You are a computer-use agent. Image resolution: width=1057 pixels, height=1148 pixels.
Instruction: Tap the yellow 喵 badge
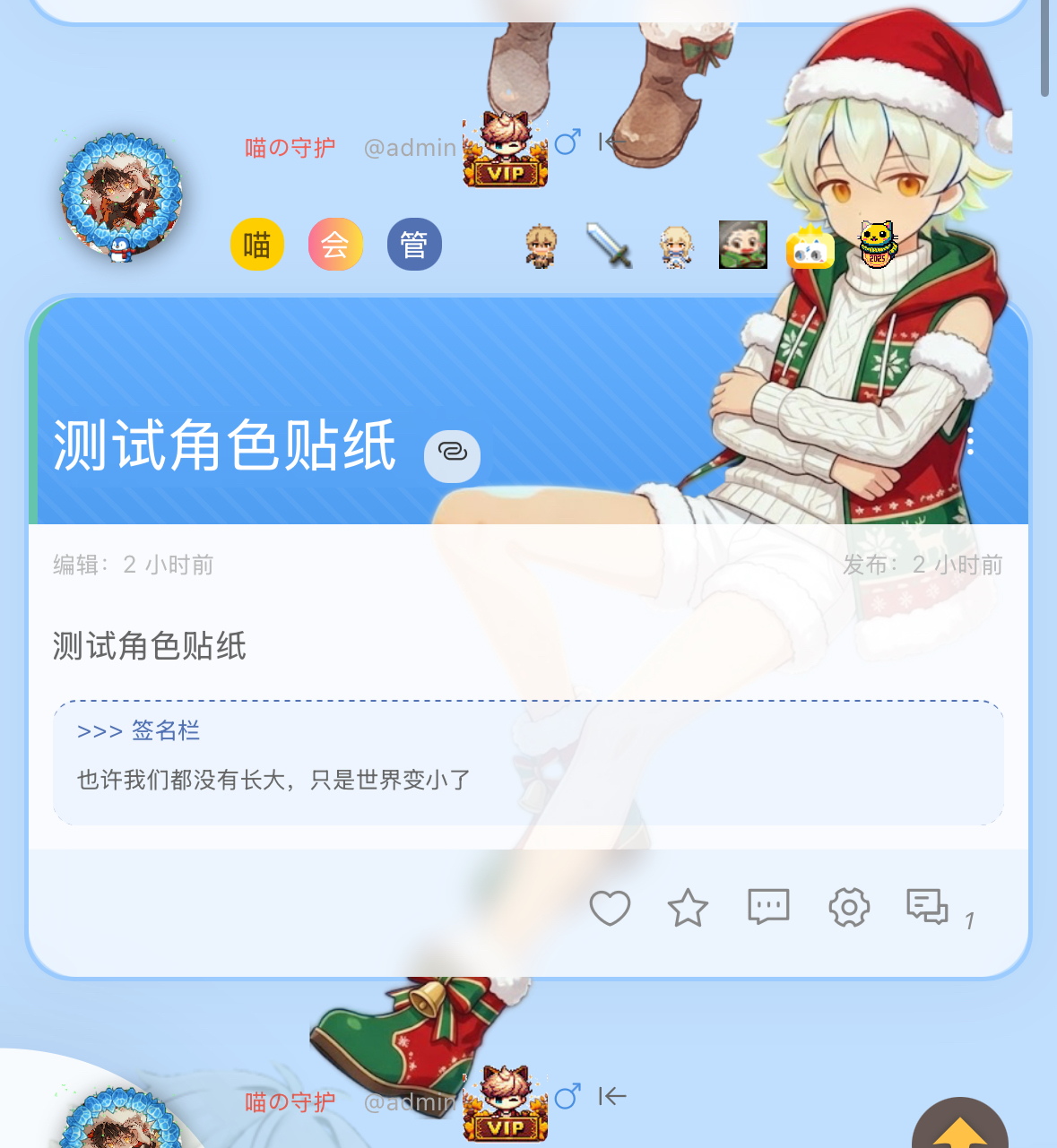257,245
